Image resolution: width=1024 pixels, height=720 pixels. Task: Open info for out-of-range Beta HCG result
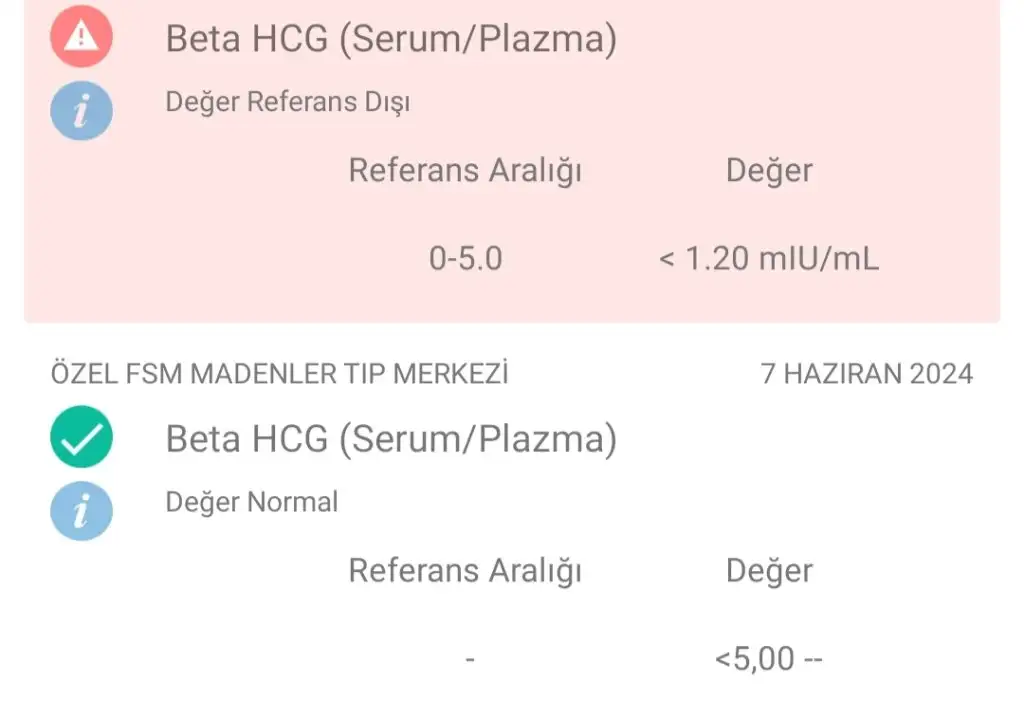(x=81, y=110)
